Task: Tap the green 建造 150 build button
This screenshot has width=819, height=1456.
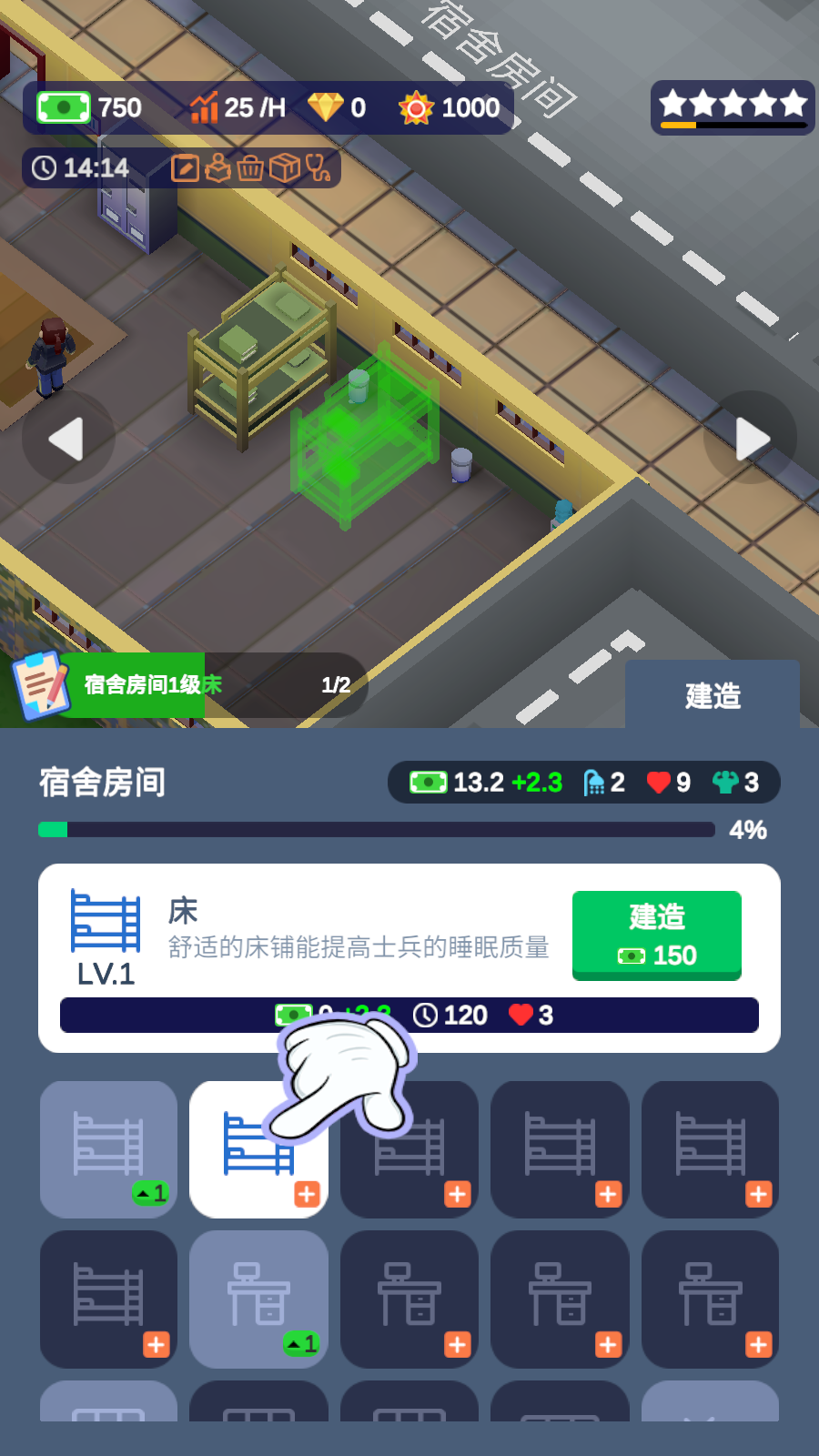Action: point(656,935)
